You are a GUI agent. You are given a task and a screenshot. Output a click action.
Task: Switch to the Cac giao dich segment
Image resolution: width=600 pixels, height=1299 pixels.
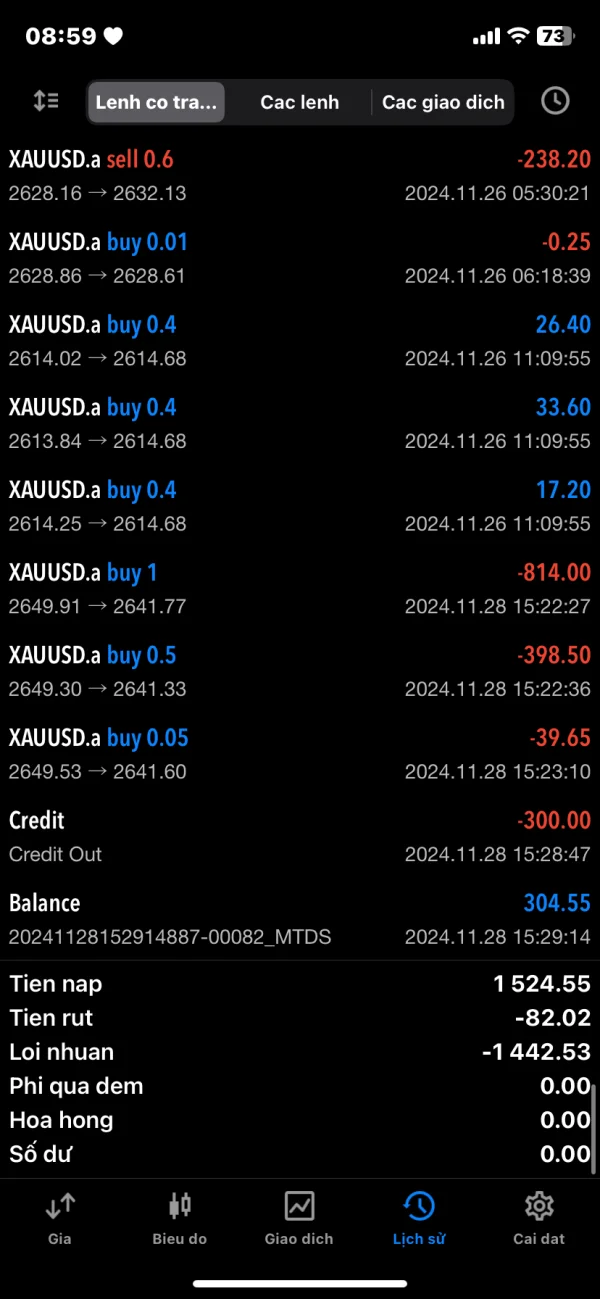tap(443, 102)
